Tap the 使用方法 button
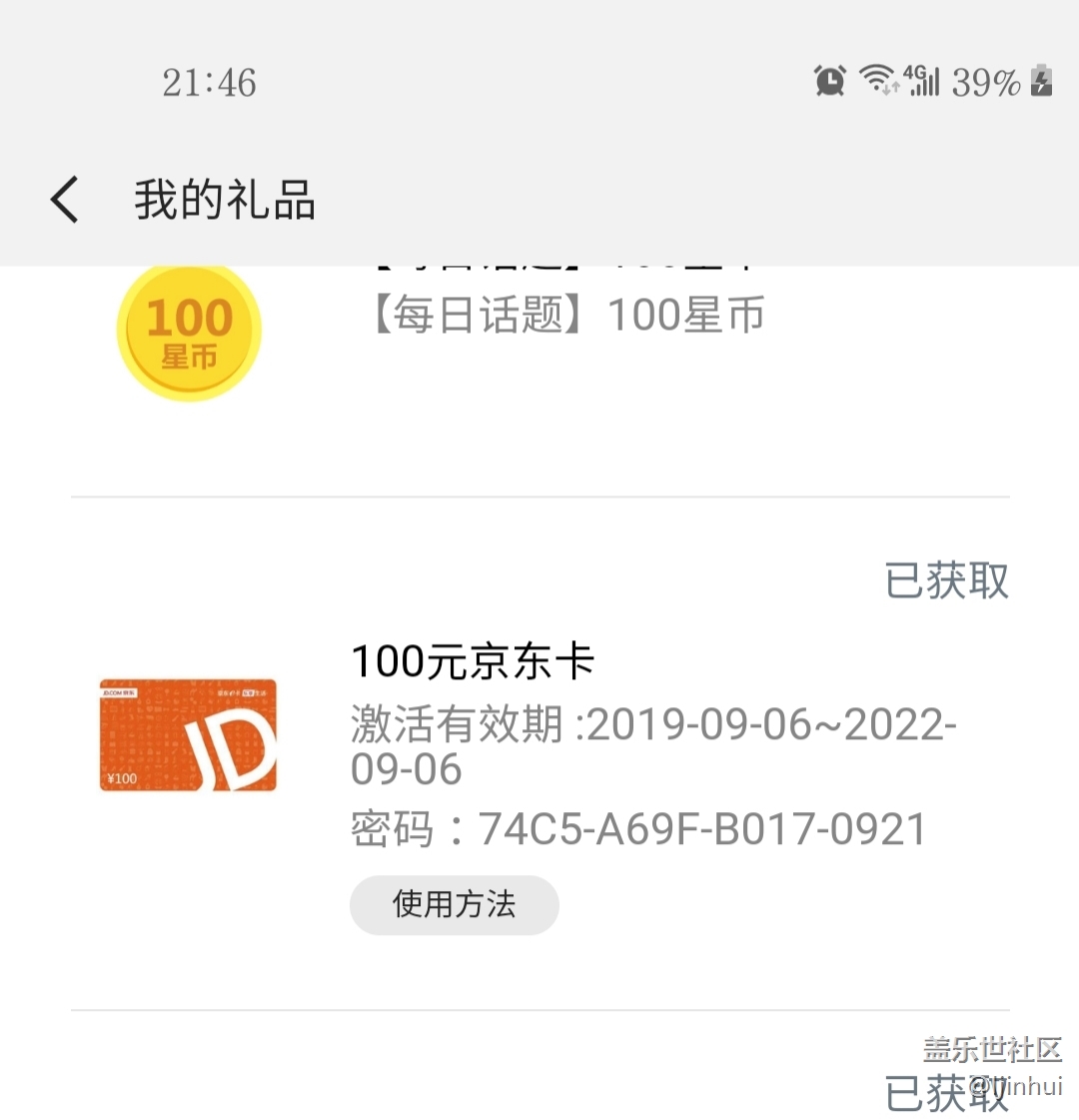The height and width of the screenshot is (1120, 1079). coord(454,904)
